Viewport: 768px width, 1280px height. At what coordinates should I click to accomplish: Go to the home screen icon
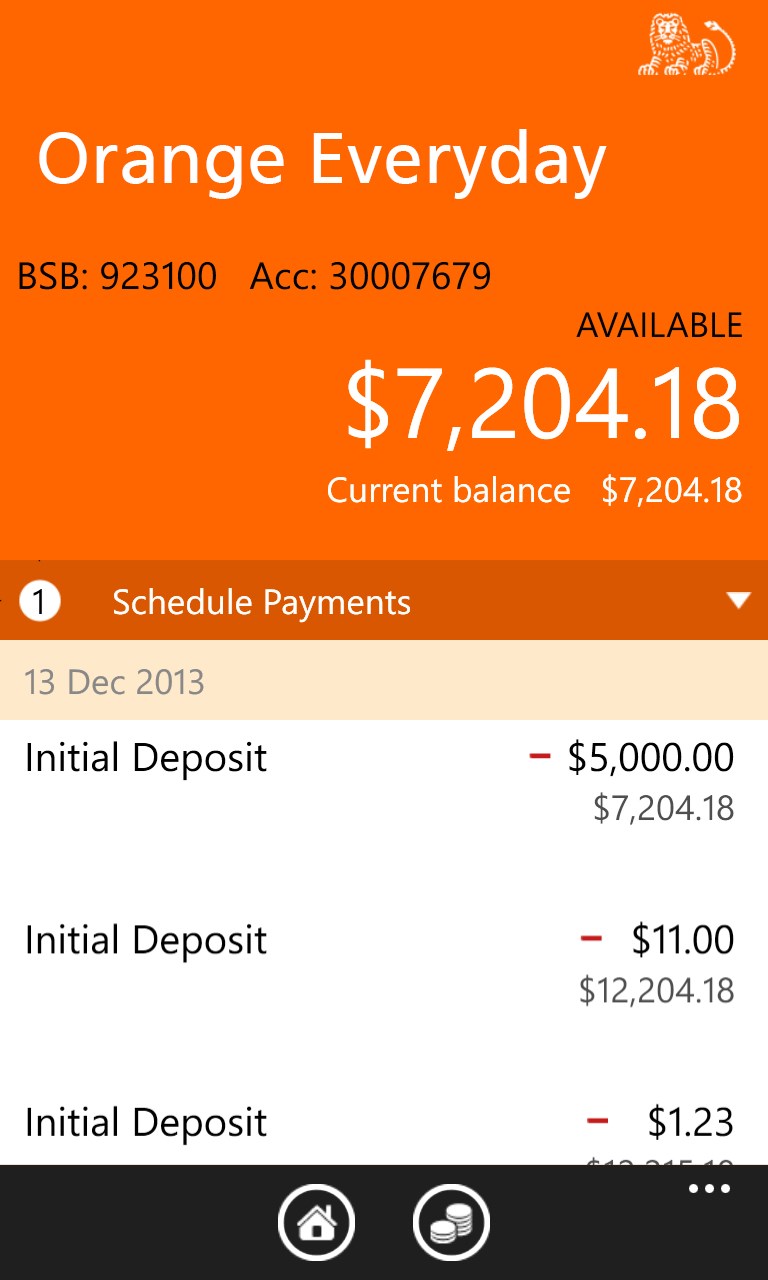click(x=316, y=1222)
